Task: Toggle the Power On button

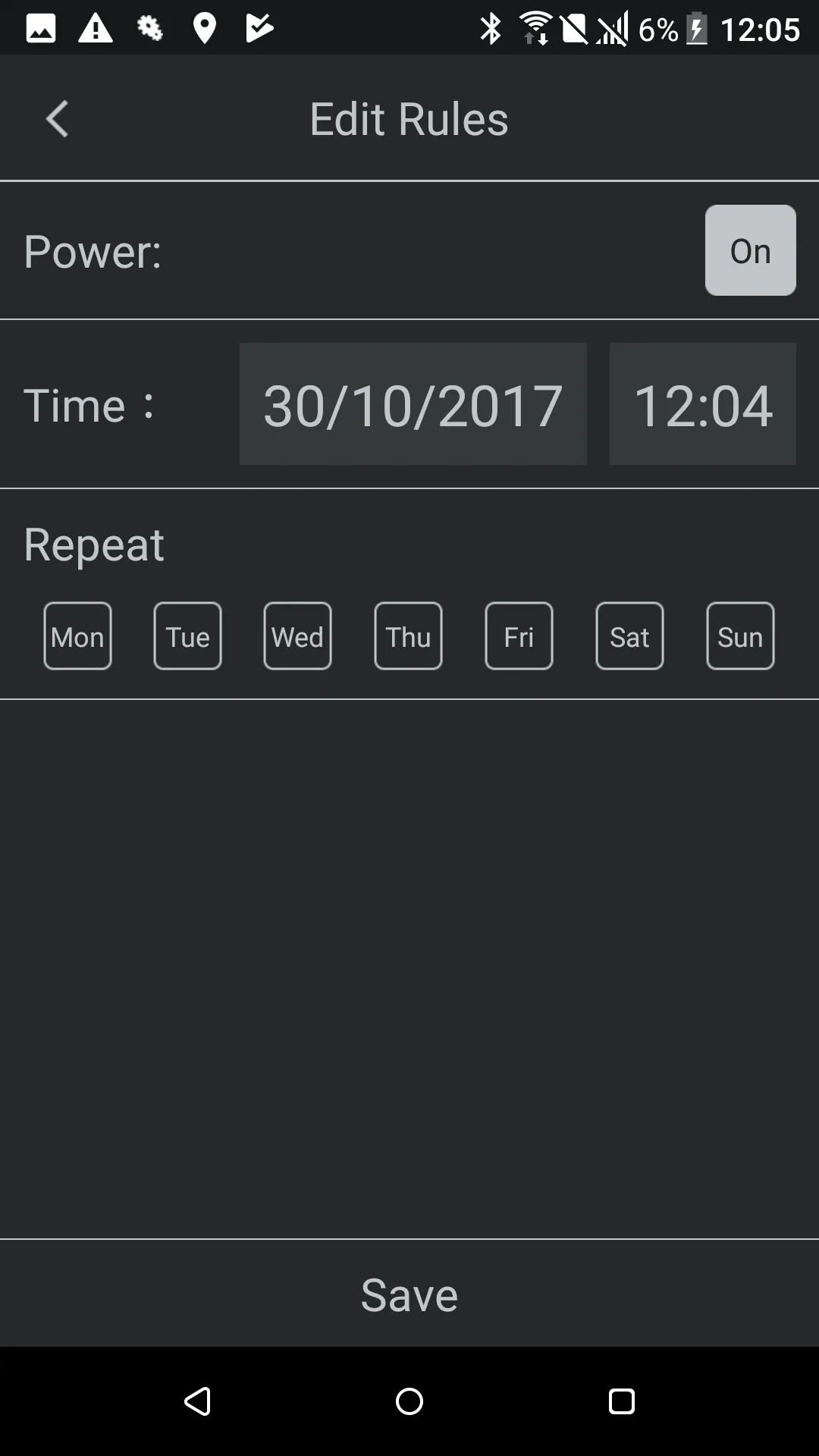Action: pyautogui.click(x=750, y=250)
